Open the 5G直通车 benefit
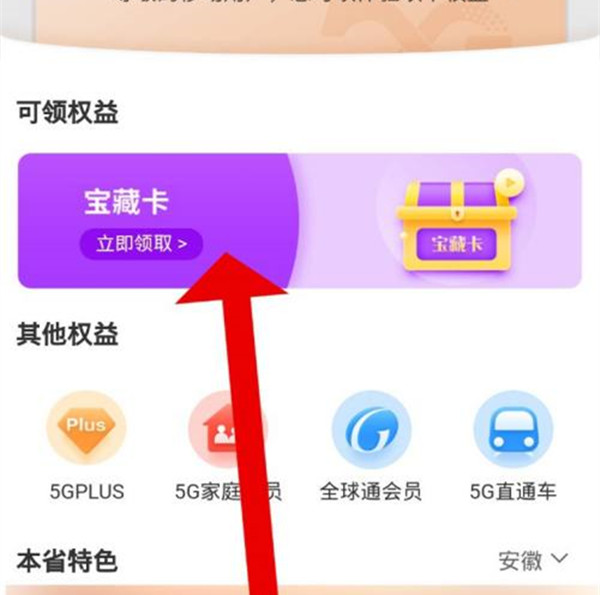 (511, 430)
